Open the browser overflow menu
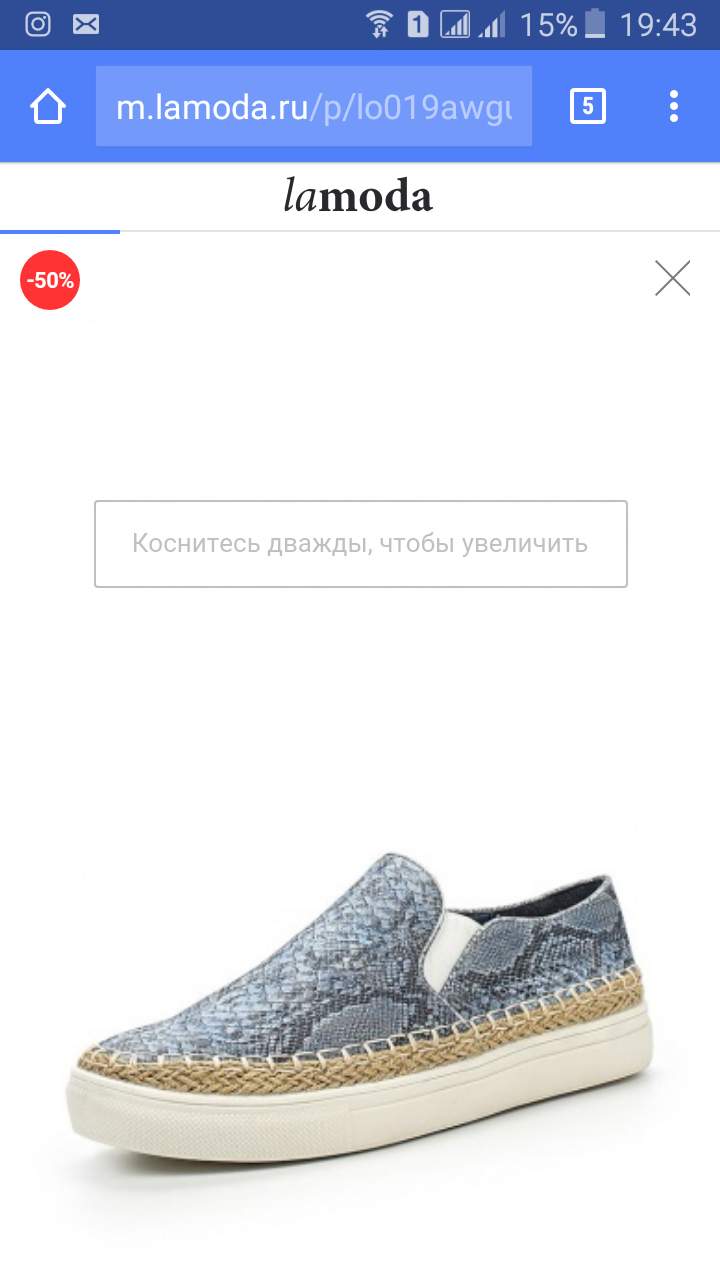The image size is (720, 1280). pyautogui.click(x=674, y=106)
